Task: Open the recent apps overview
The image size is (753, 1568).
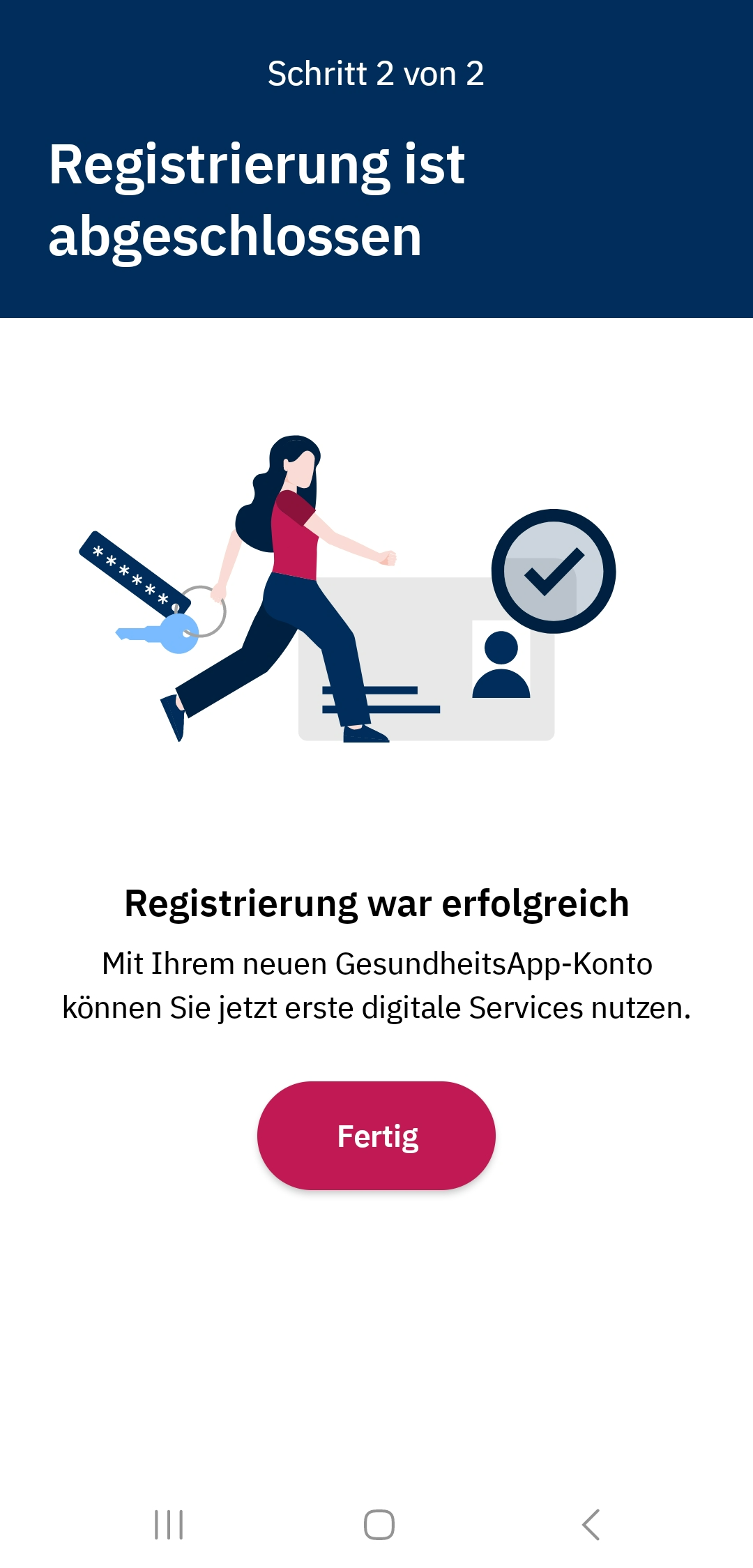Action: click(x=169, y=1525)
